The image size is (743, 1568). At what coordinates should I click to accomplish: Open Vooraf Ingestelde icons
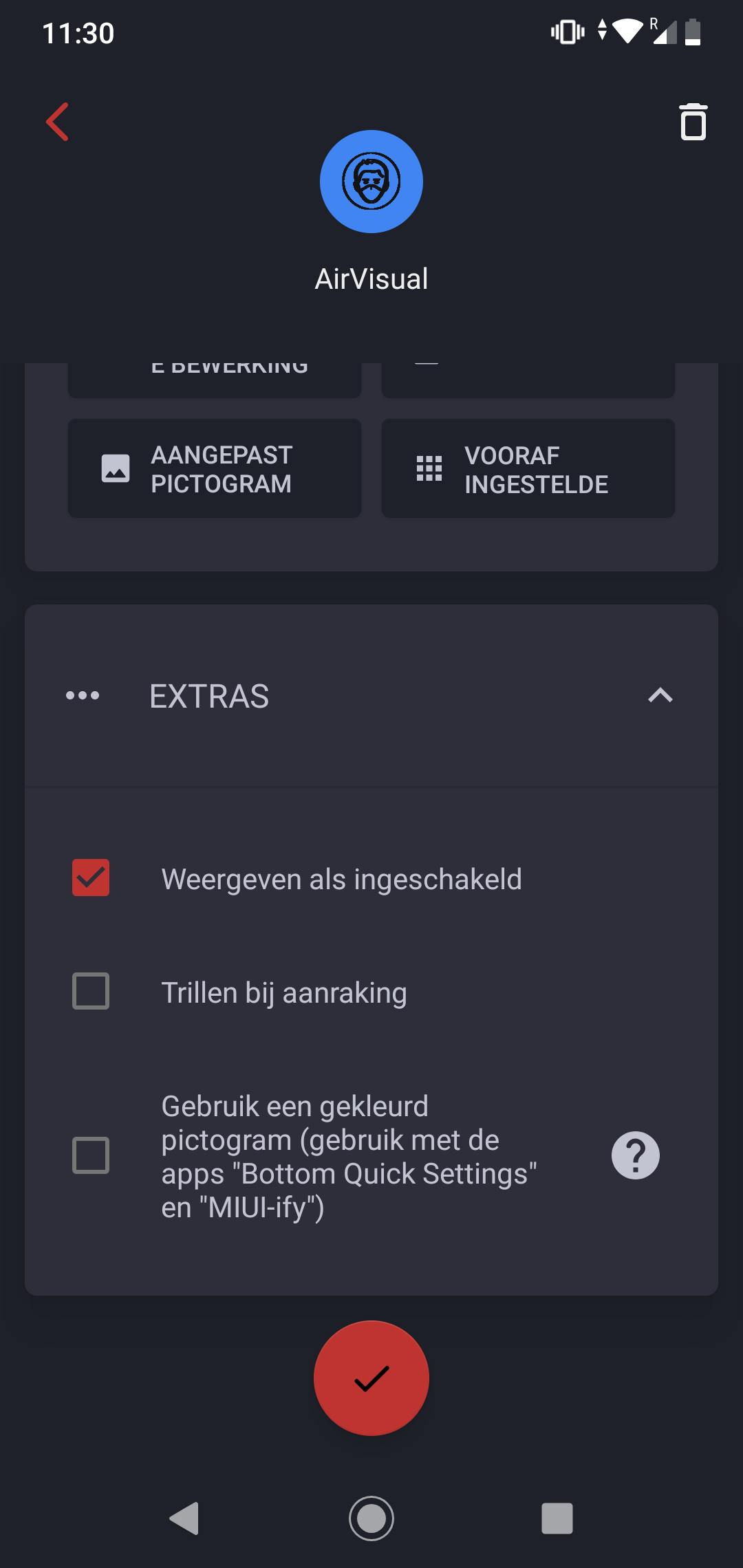528,469
